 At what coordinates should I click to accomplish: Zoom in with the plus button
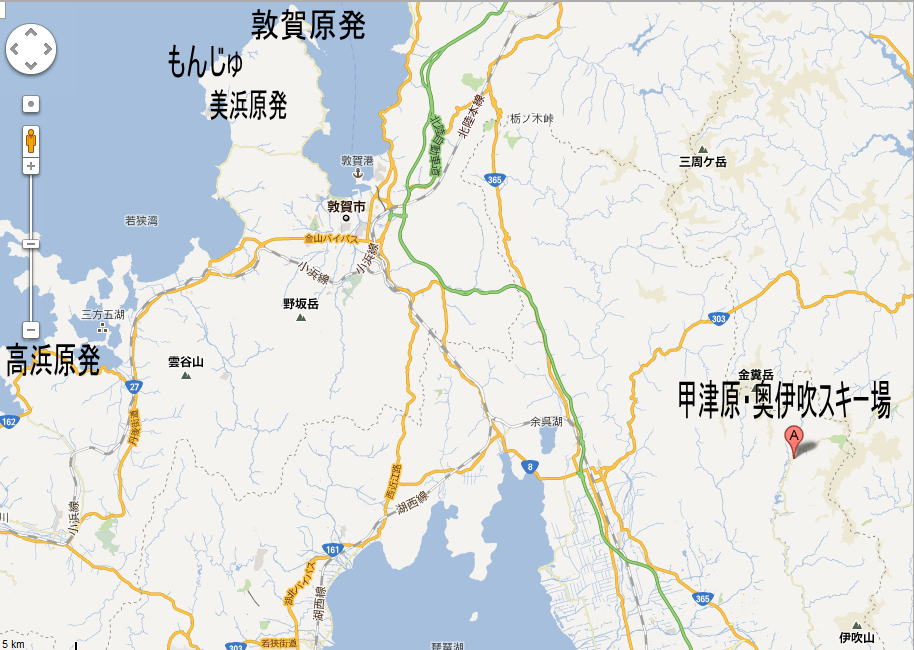[31, 166]
